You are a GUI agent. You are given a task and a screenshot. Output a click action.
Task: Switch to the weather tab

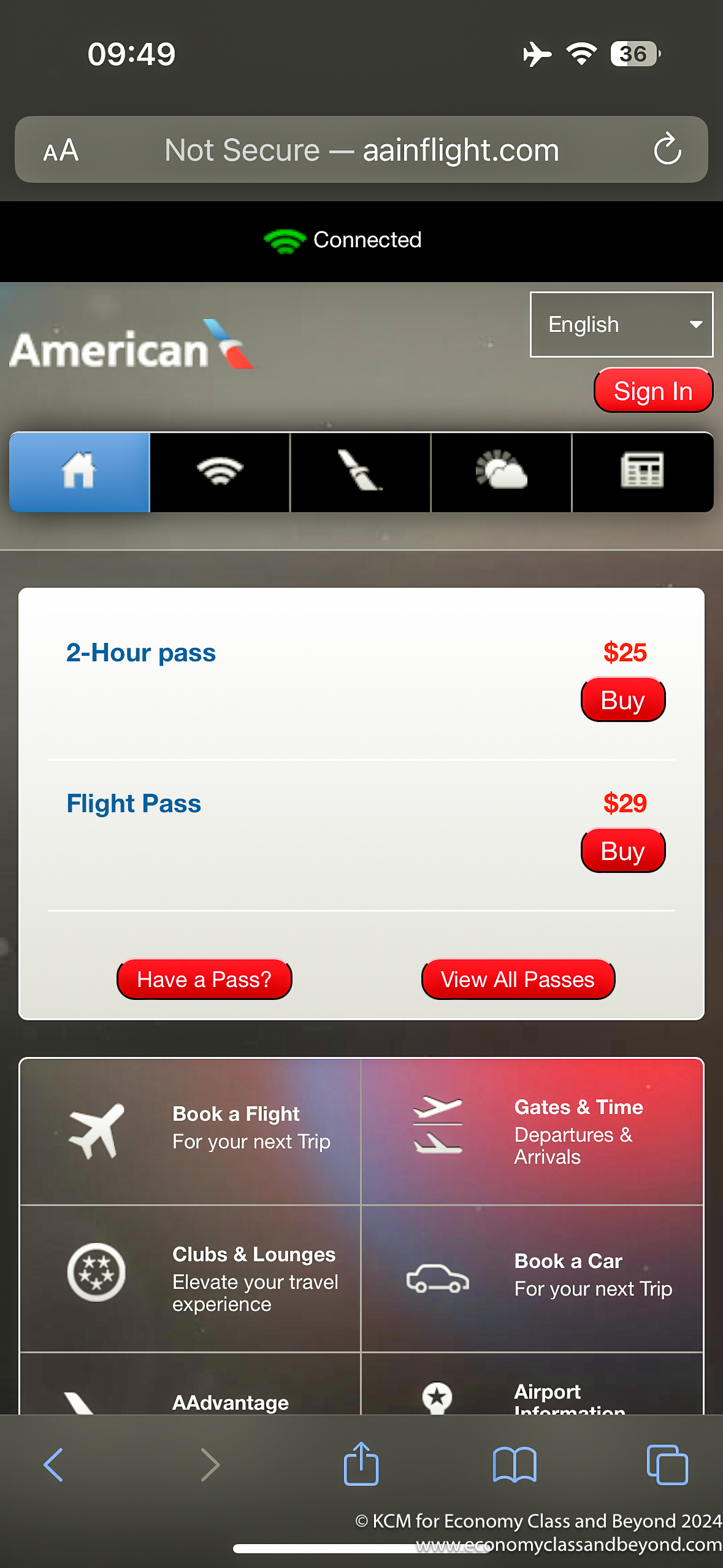pyautogui.click(x=501, y=472)
